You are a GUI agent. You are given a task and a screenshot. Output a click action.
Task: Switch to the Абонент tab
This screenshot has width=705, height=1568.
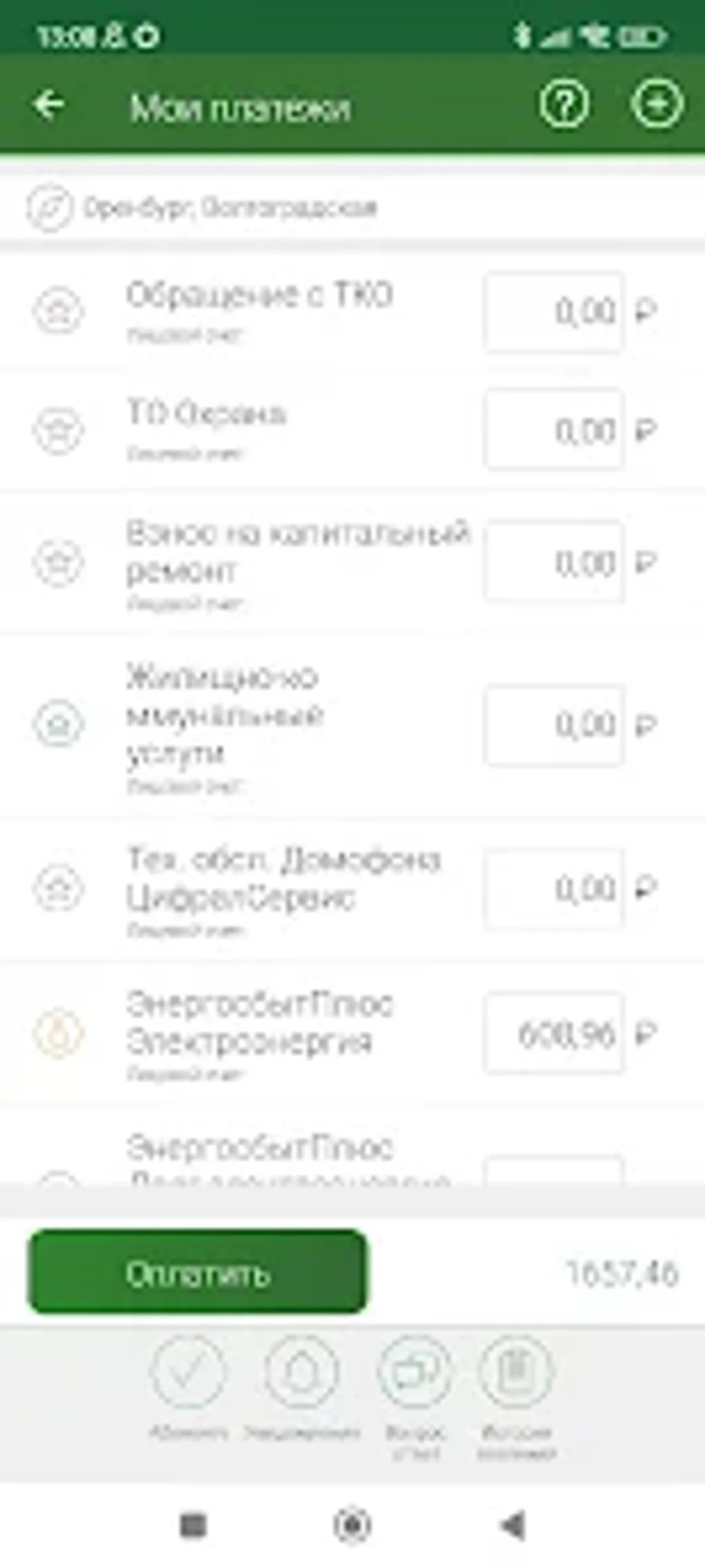point(188,1389)
